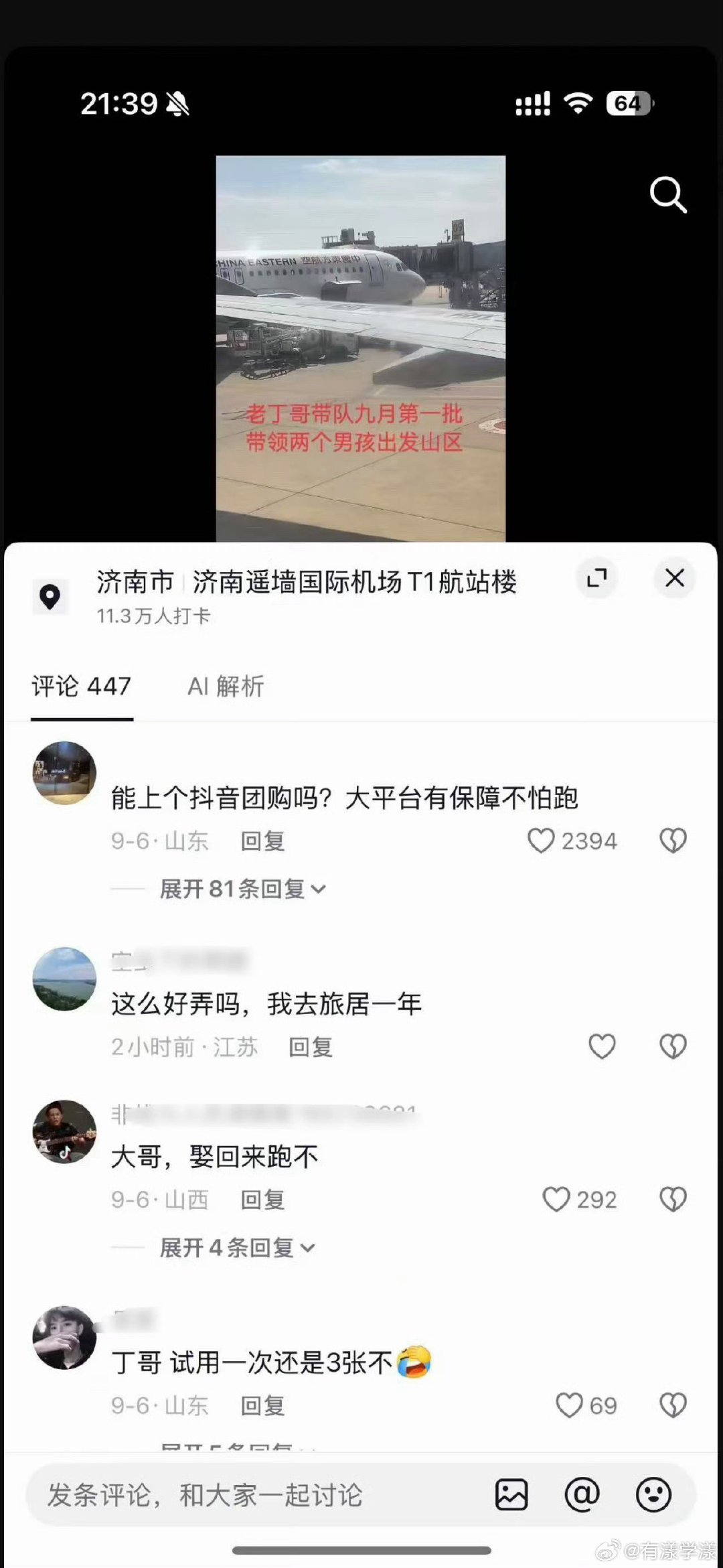Open the 济南遥墙国际机场T1航站楼 location
The image size is (723, 1568).
(307, 582)
